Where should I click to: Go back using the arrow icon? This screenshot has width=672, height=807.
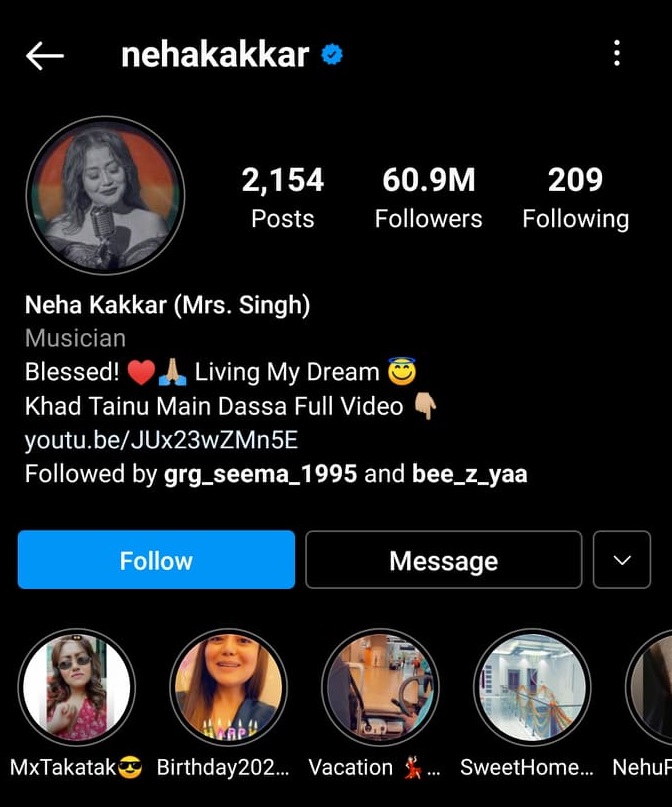click(x=44, y=56)
